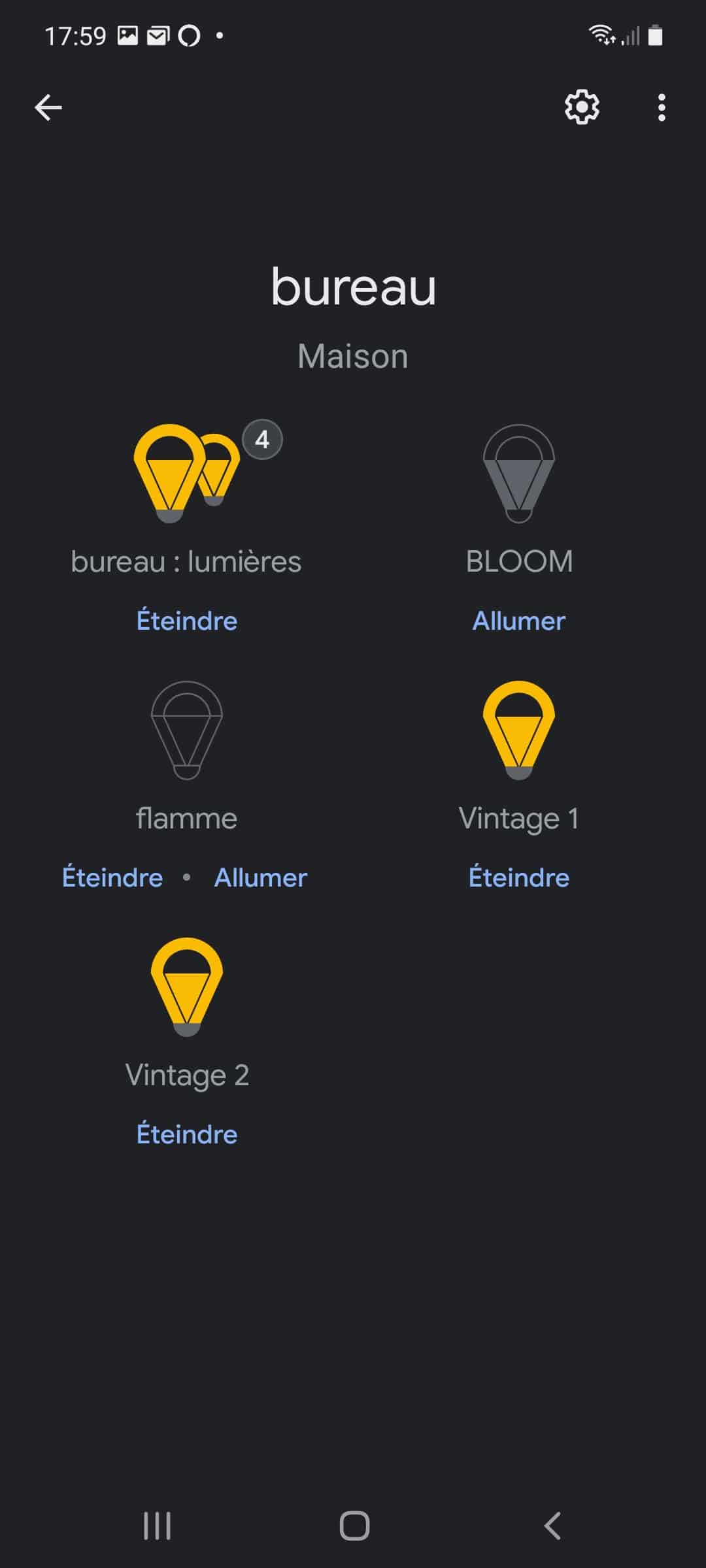This screenshot has width=706, height=1568.
Task: Go to the home screen via system button
Action: [354, 1526]
